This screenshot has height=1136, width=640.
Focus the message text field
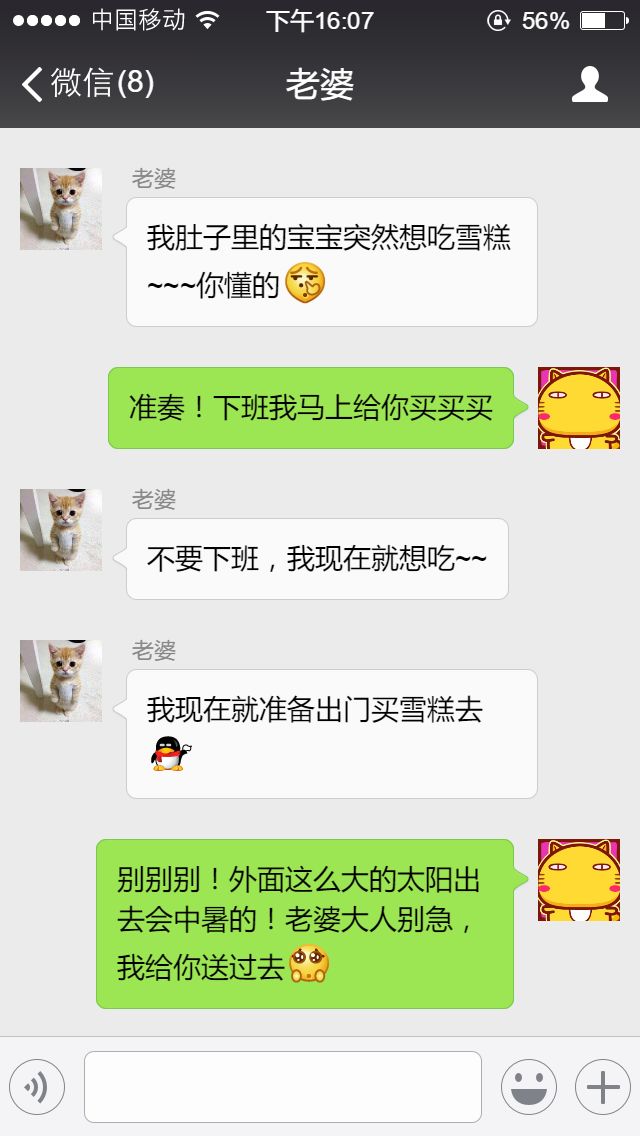pyautogui.click(x=283, y=1087)
